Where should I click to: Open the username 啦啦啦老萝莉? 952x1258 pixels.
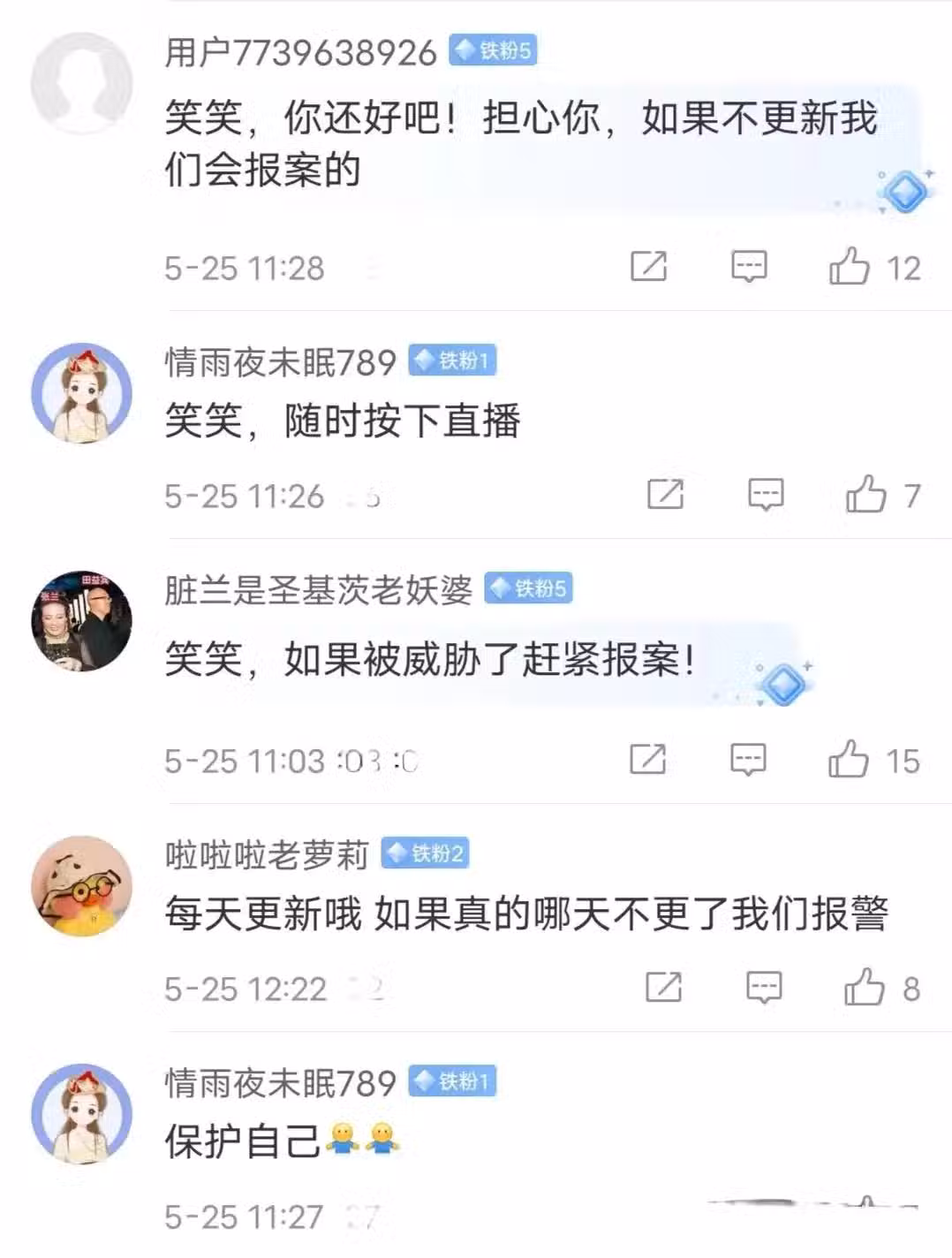coord(267,854)
